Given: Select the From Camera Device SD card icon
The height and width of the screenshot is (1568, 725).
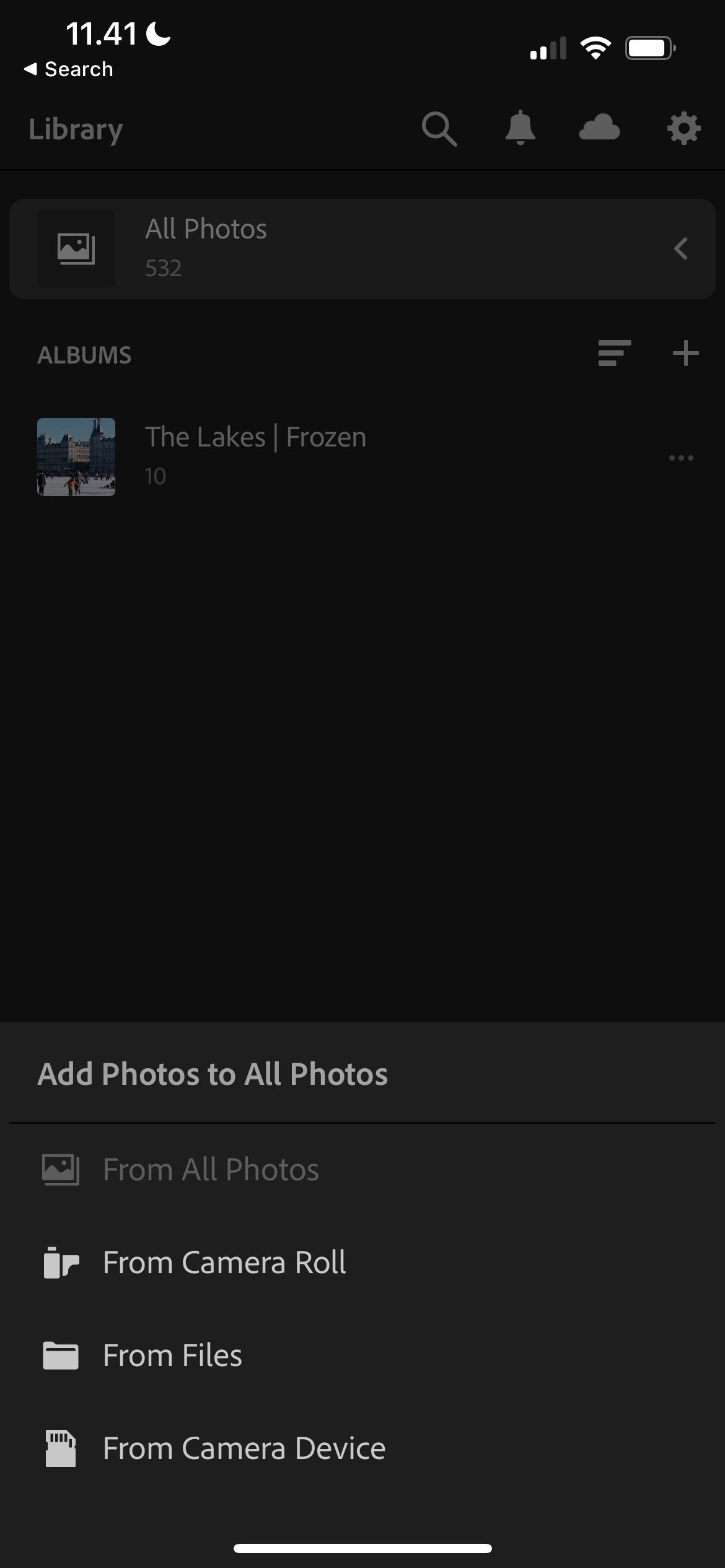Looking at the screenshot, I should [61, 1447].
